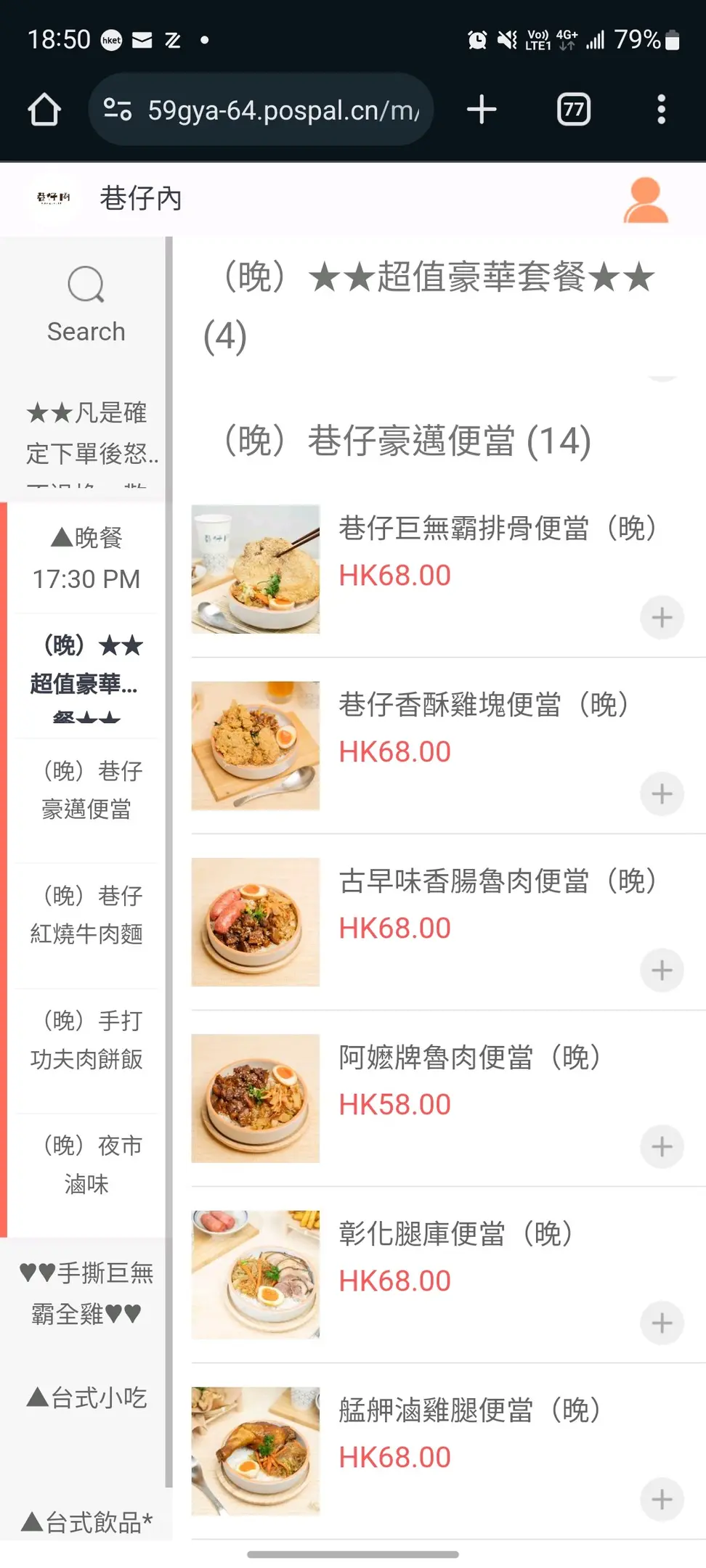Screen dimensions: 706x1568
Task: Open the orange user account icon
Action: [645, 200]
